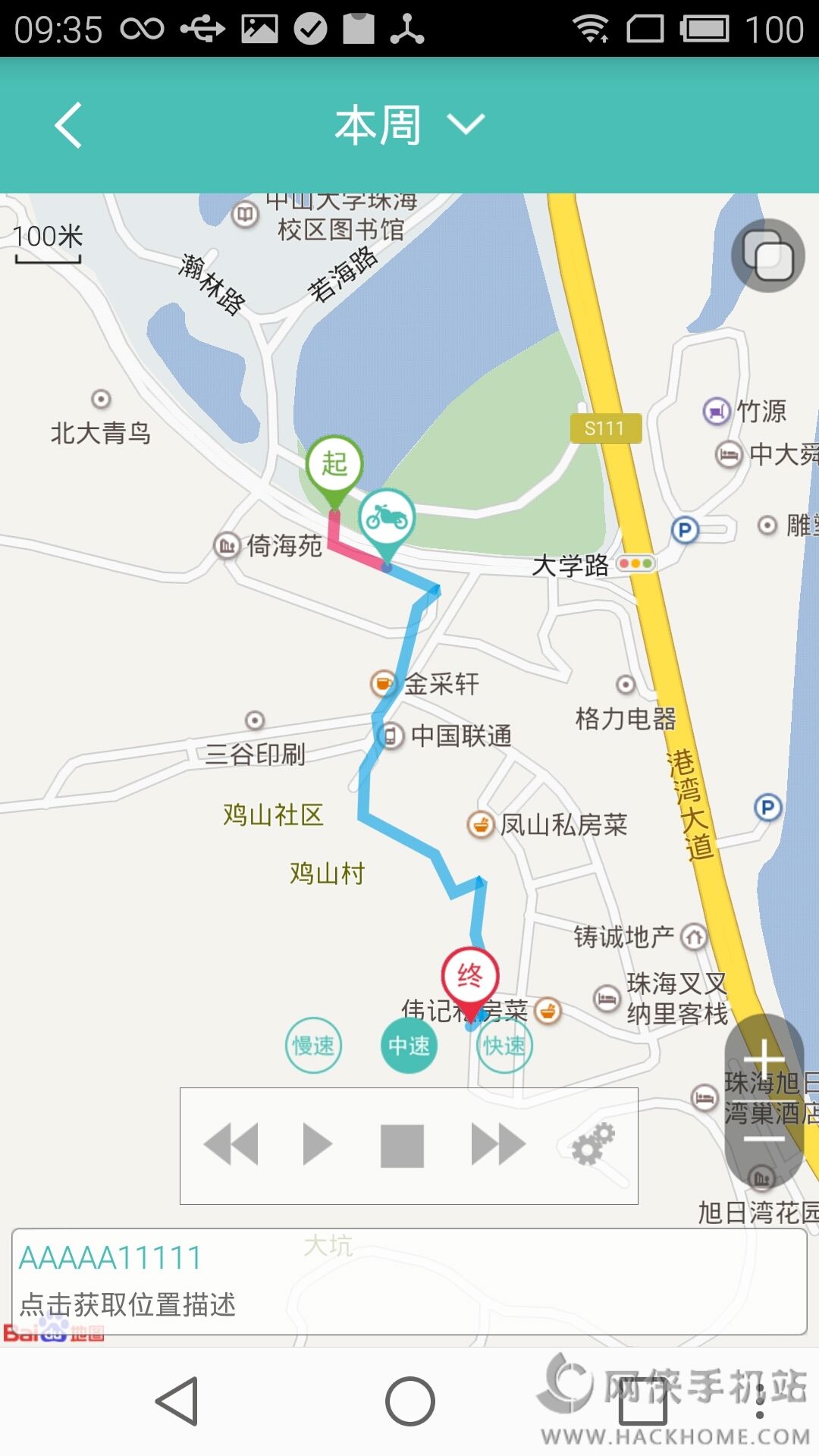The height and width of the screenshot is (1456, 819).
Task: Tap 点击获取位置描述 to get location description
Action: pyautogui.click(x=127, y=1304)
